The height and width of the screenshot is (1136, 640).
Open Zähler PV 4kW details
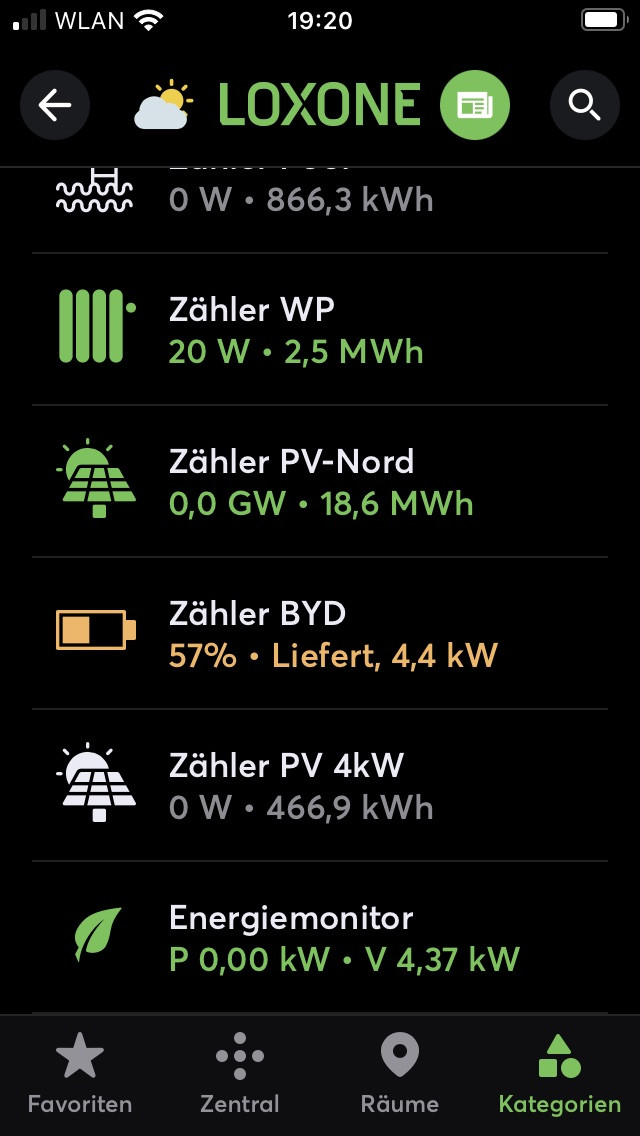point(320,785)
